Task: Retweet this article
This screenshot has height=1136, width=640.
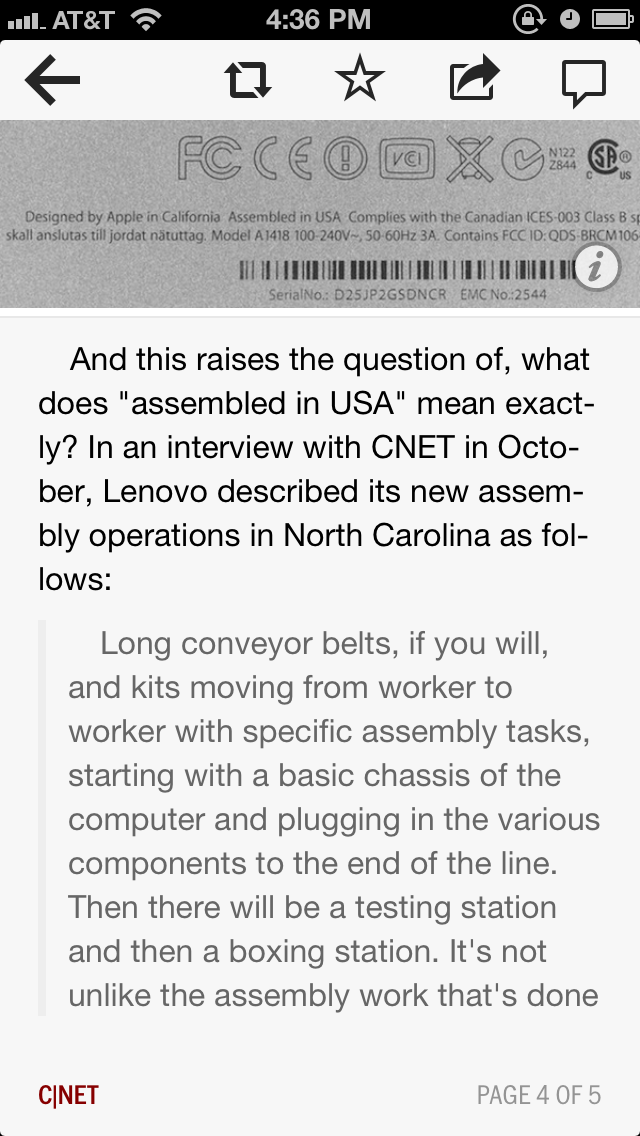Action: pos(248,80)
